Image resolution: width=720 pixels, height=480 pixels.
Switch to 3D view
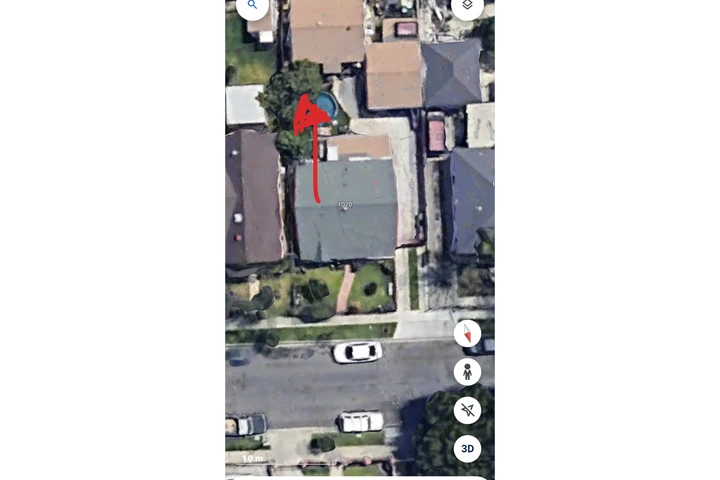467,448
